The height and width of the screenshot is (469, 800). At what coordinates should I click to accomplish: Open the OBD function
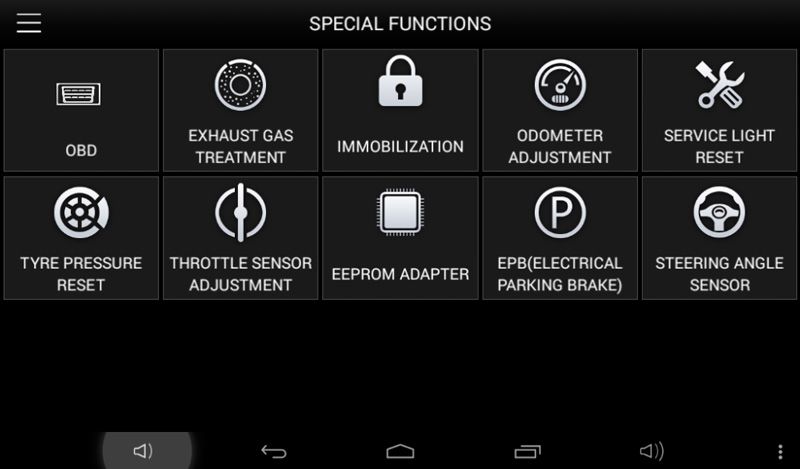click(81, 110)
